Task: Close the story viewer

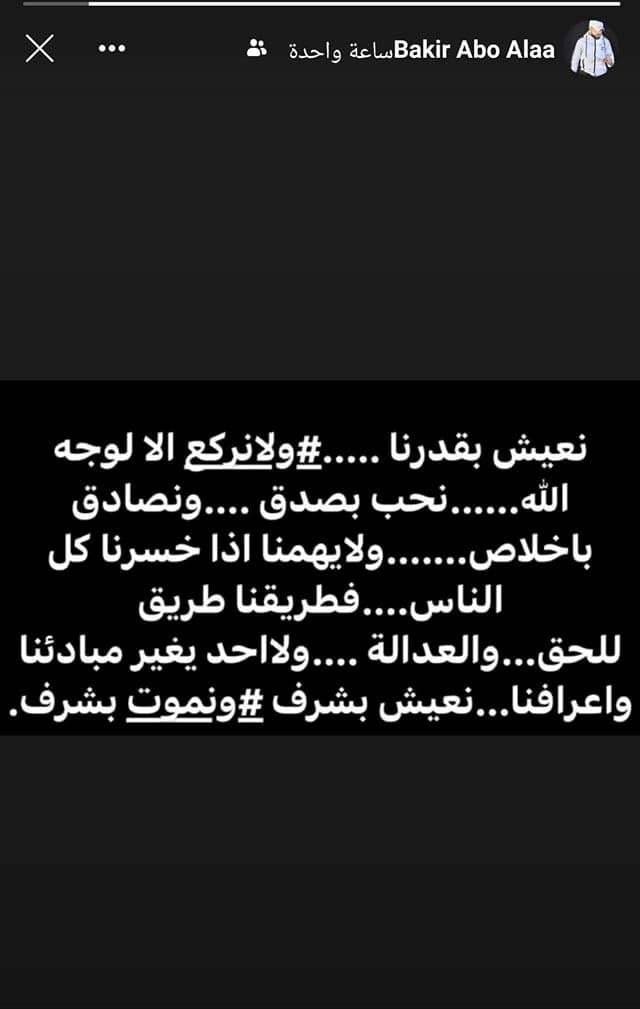Action: 39,48
